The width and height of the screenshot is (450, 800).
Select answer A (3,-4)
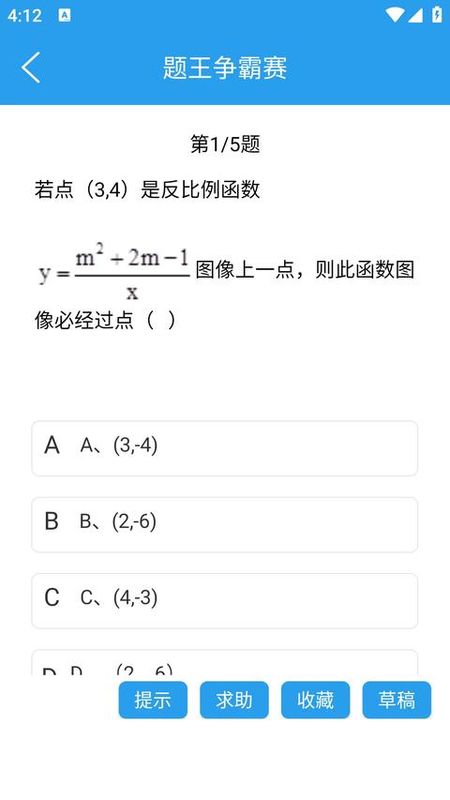point(224,448)
